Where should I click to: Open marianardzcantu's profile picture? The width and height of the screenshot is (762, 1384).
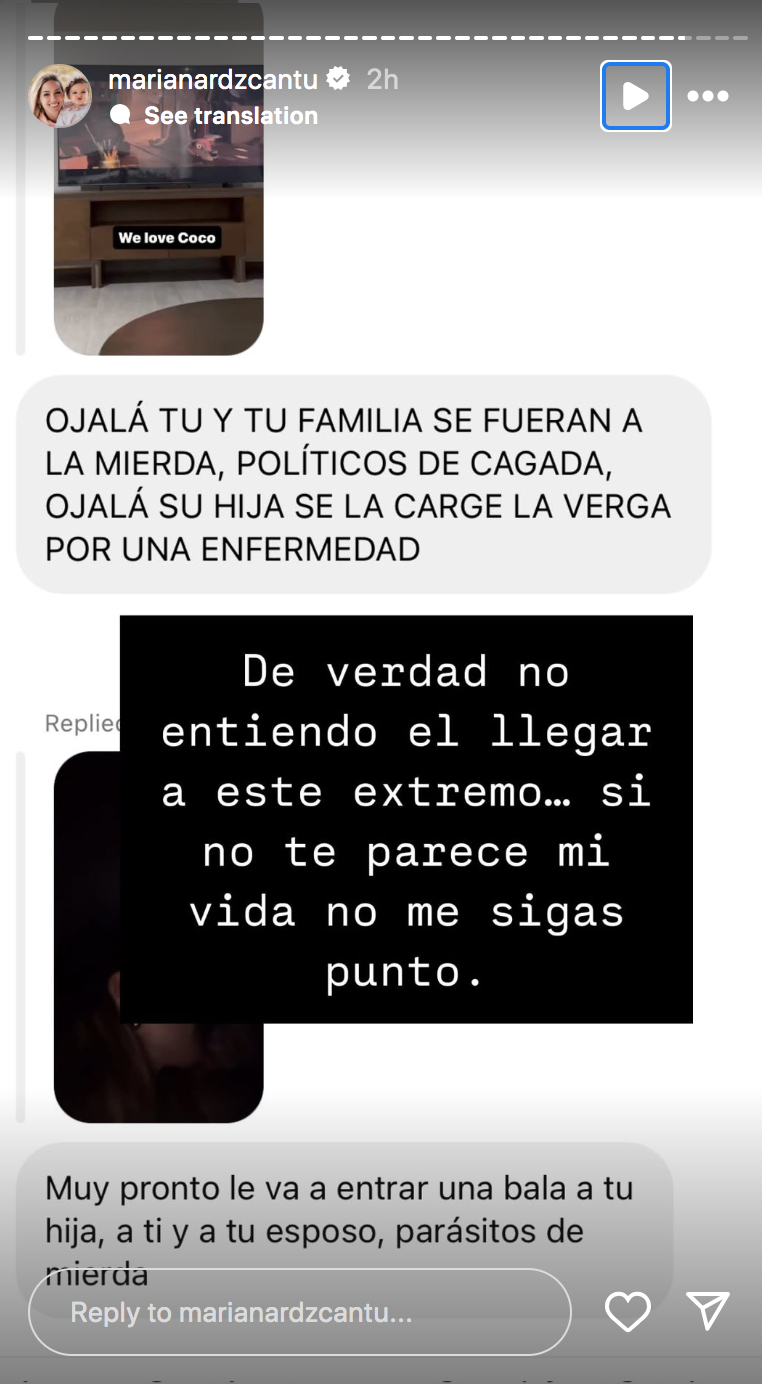click(x=60, y=96)
